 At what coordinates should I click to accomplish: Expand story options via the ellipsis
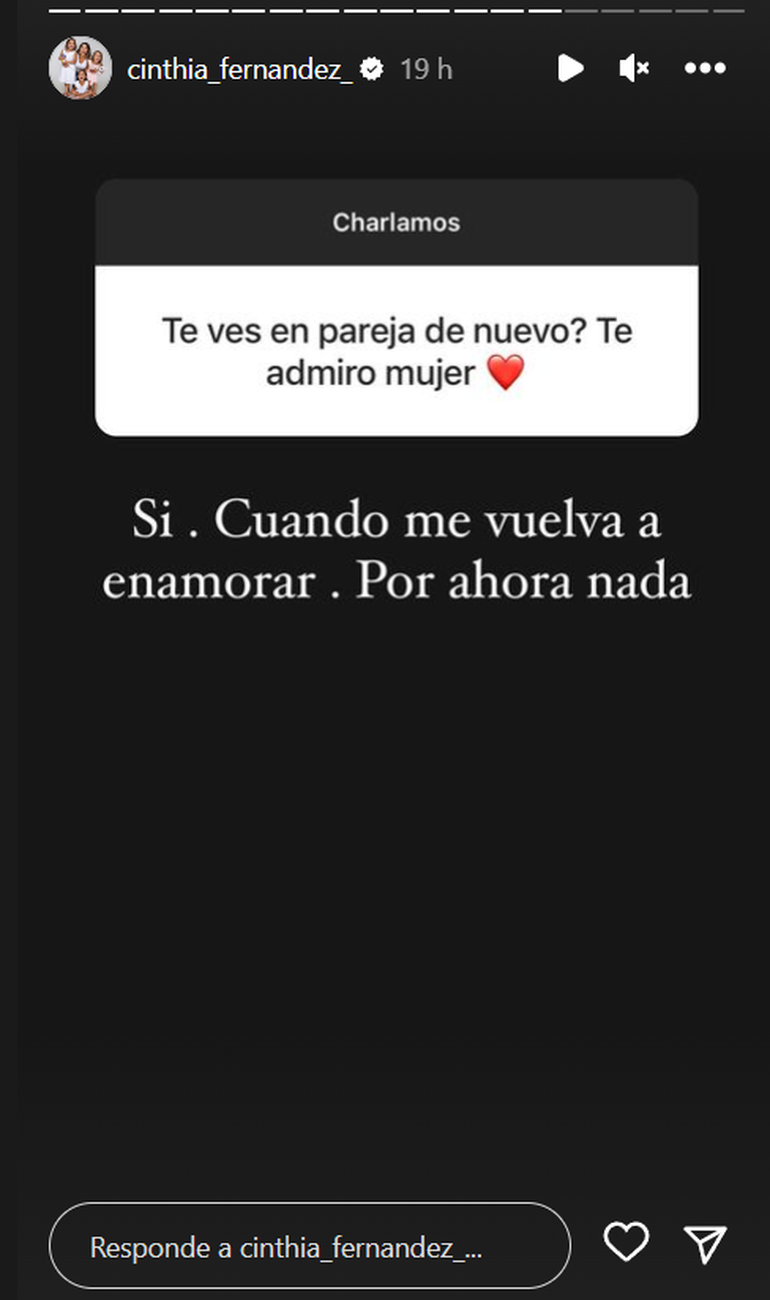[705, 68]
